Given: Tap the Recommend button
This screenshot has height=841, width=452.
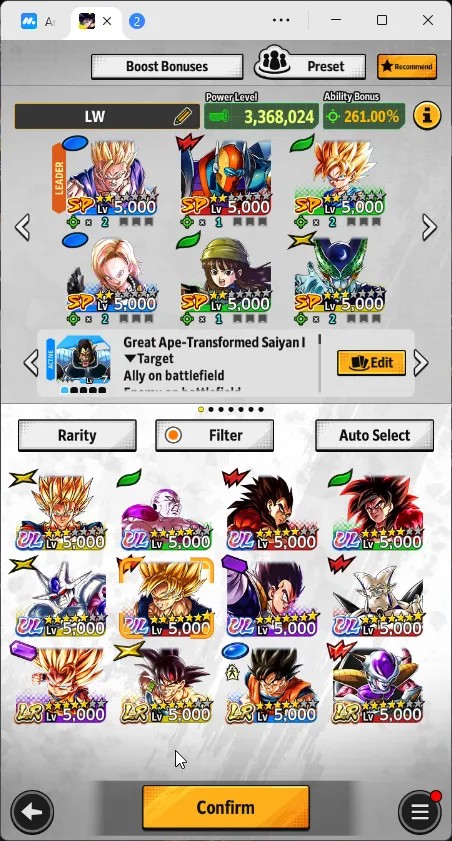Looking at the screenshot, I should pyautogui.click(x=406, y=67).
